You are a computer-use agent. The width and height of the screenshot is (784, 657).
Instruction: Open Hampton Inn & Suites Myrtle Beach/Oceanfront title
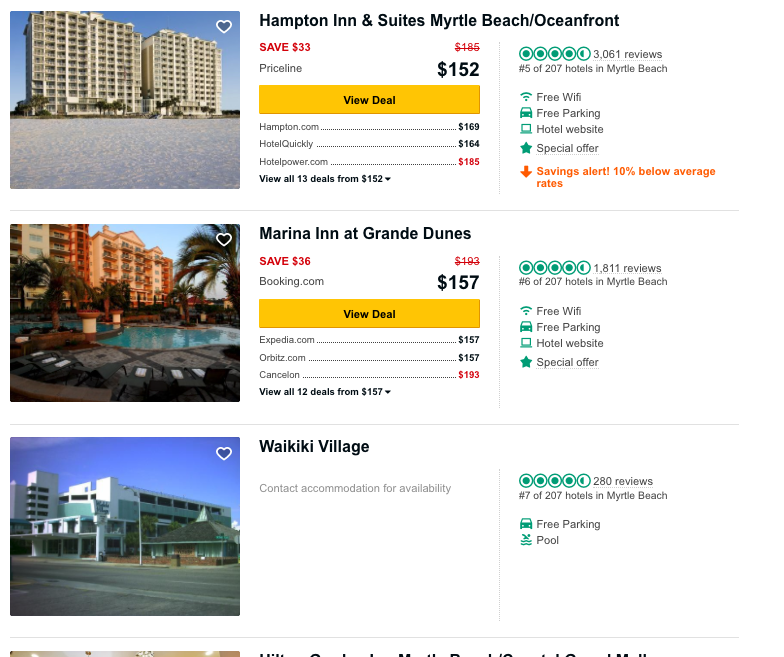pos(439,21)
